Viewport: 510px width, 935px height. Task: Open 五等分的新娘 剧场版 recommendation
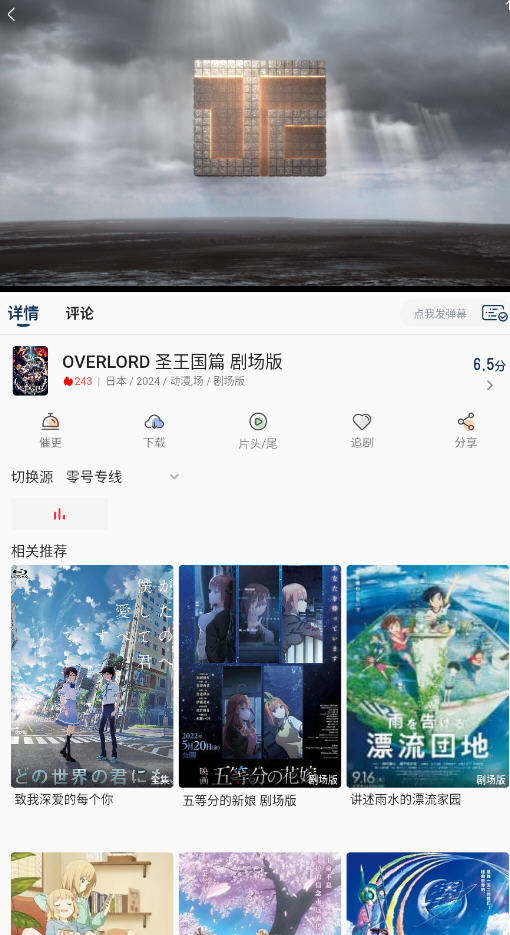tap(260, 686)
